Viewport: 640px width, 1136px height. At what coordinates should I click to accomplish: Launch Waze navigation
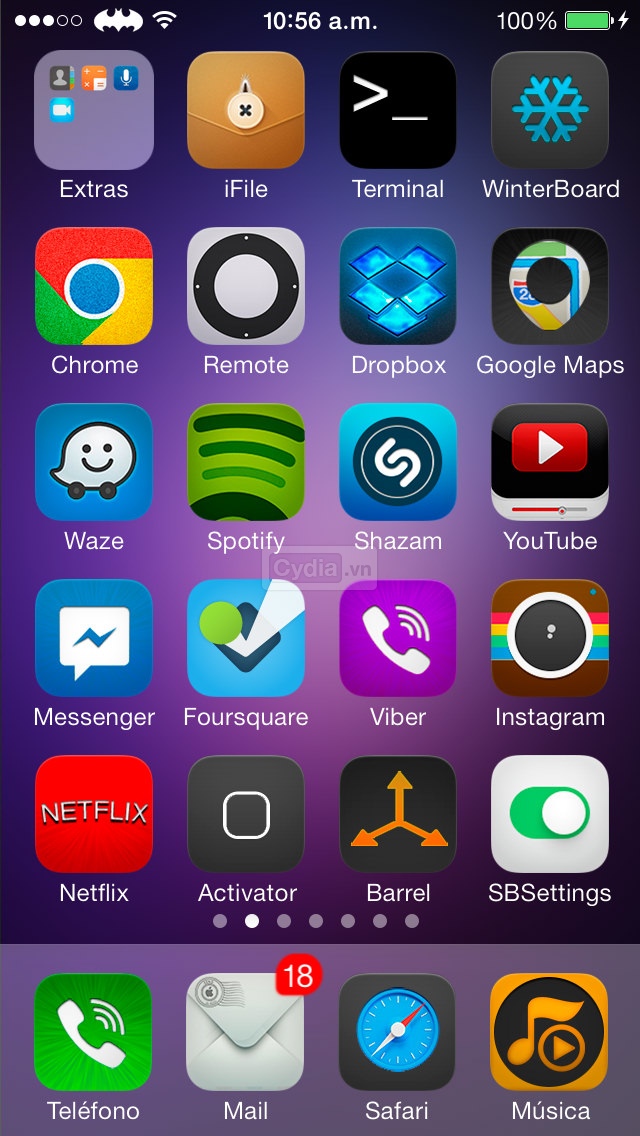tap(94, 462)
